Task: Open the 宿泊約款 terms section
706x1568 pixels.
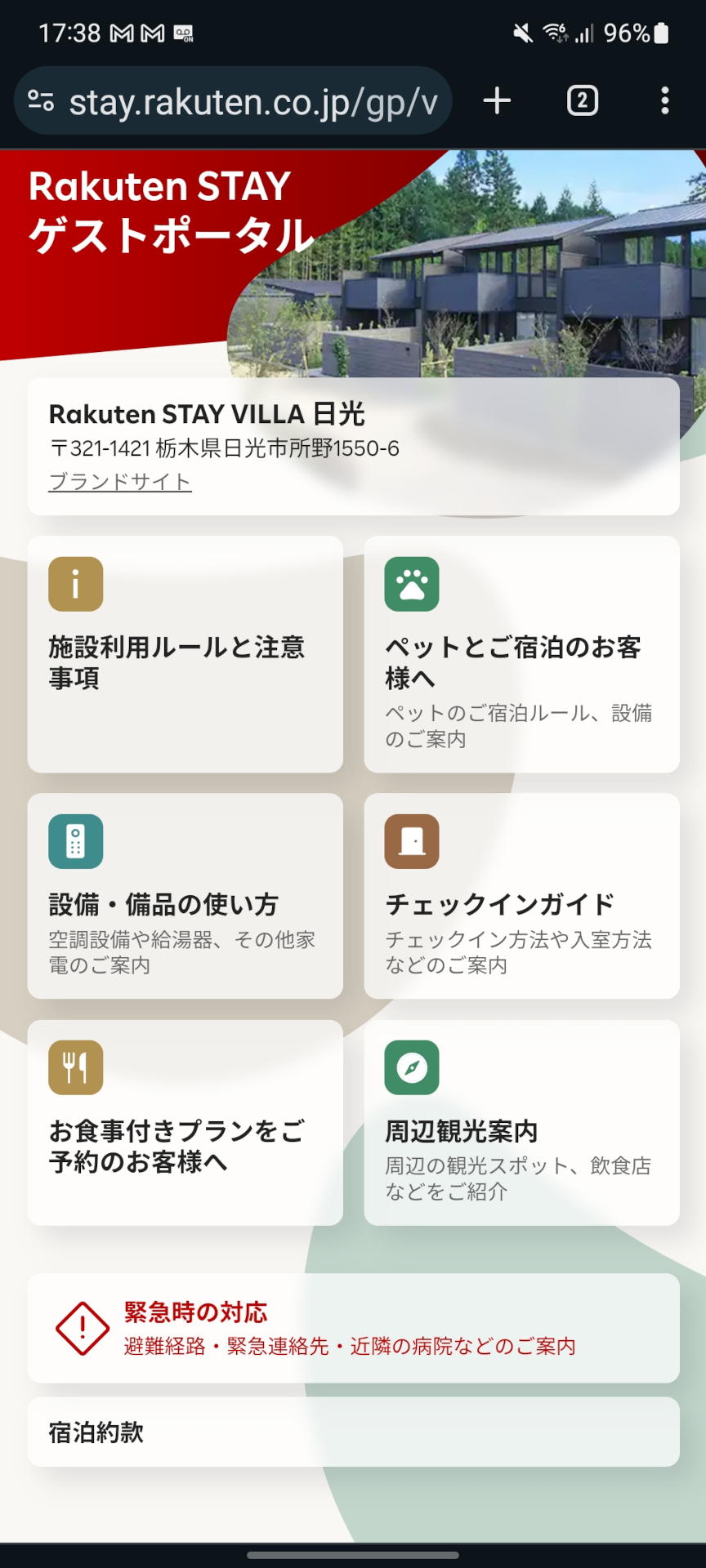Action: [x=353, y=1432]
